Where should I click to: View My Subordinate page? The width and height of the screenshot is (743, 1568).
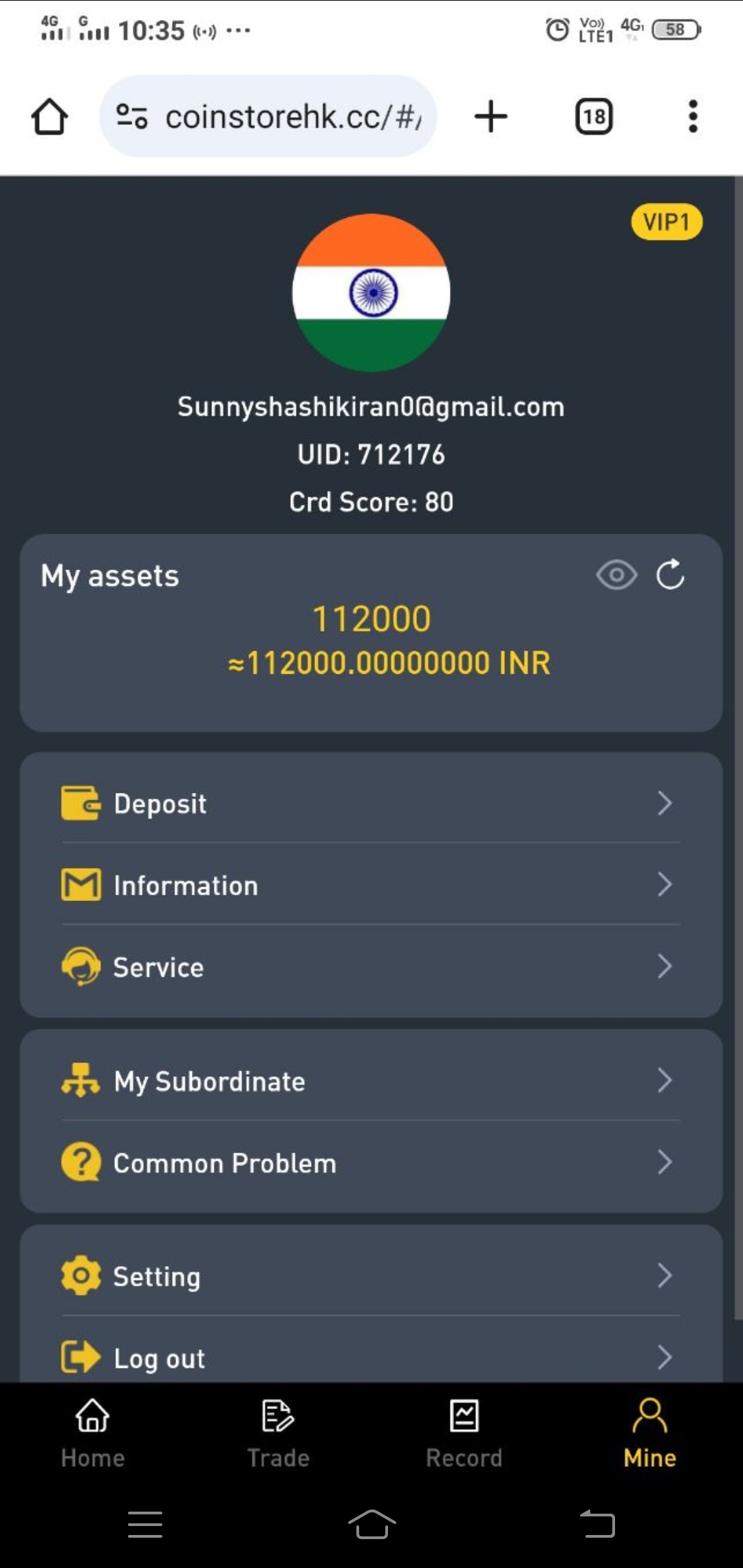coord(371,1081)
